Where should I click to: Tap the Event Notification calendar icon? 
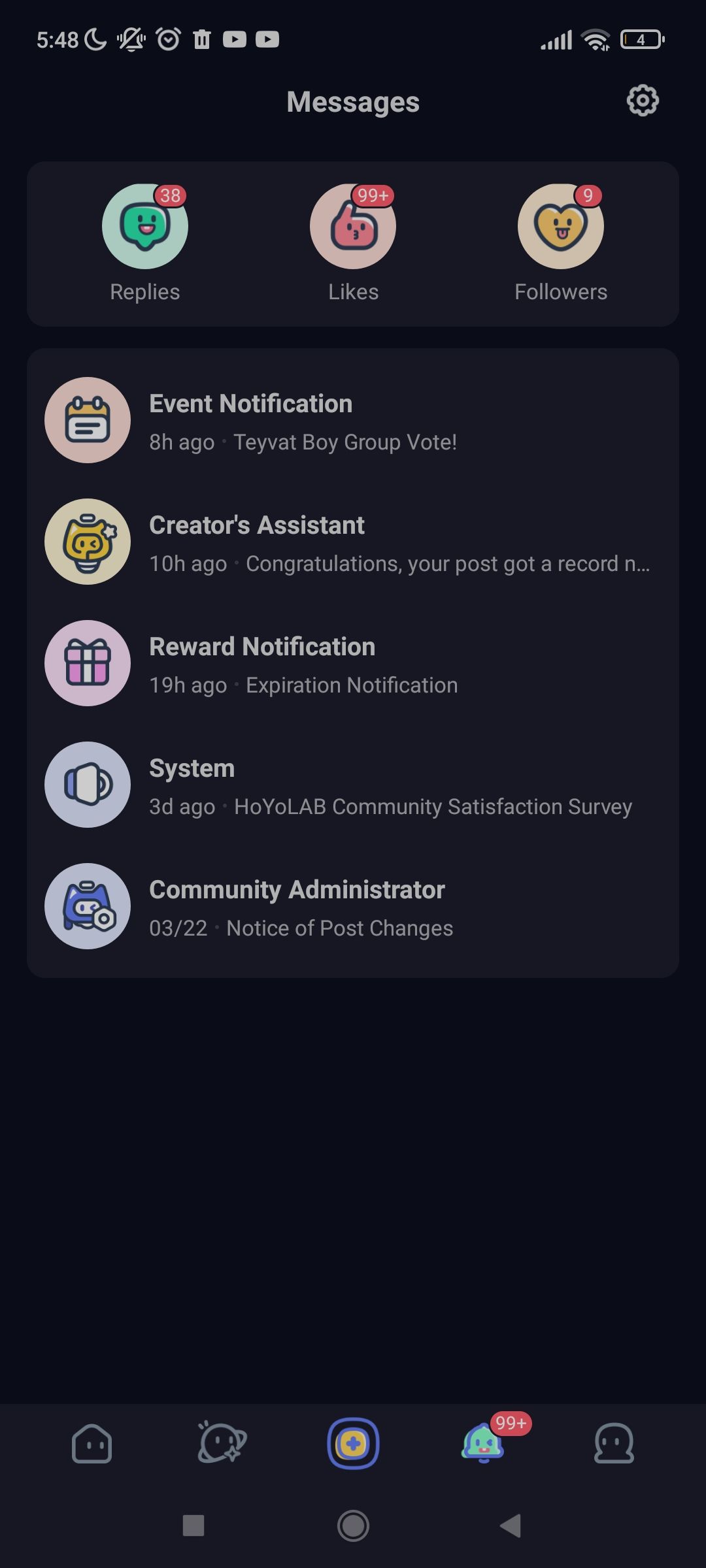(x=87, y=420)
